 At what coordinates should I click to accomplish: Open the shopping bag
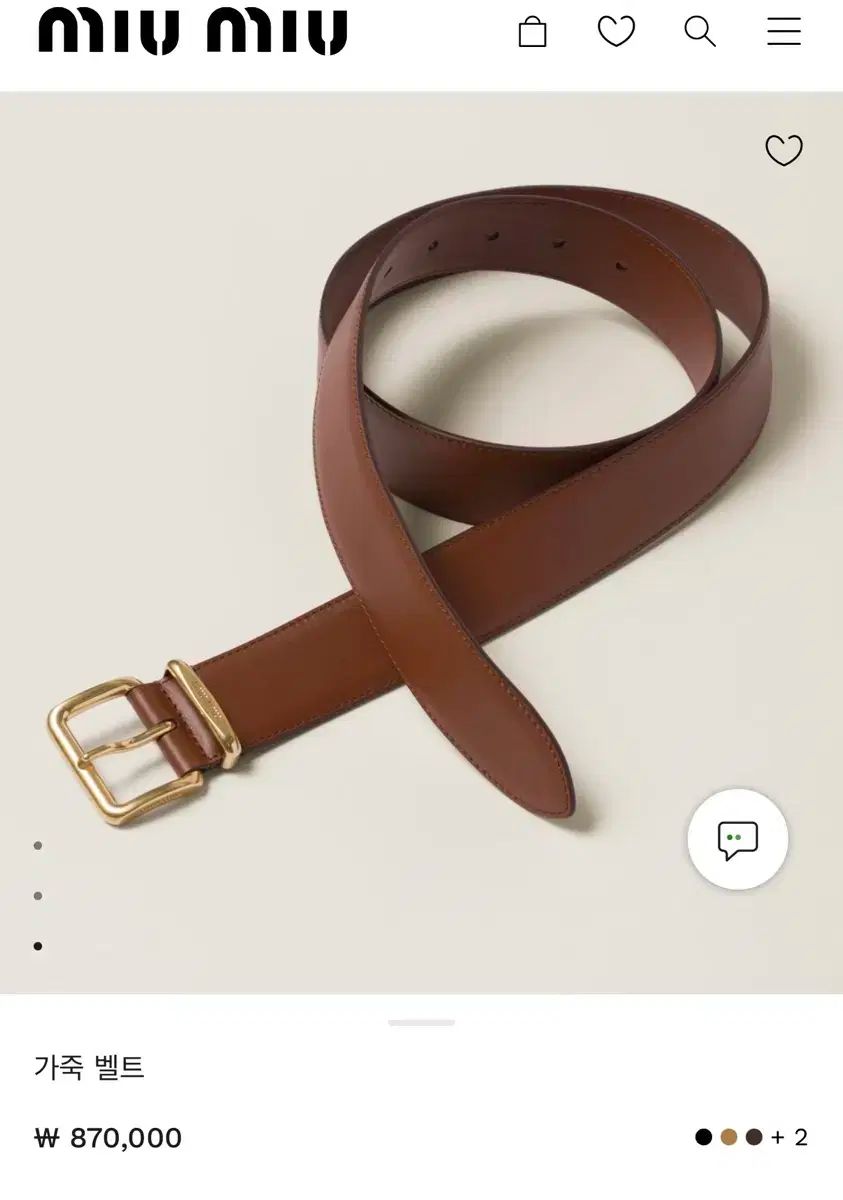(532, 32)
